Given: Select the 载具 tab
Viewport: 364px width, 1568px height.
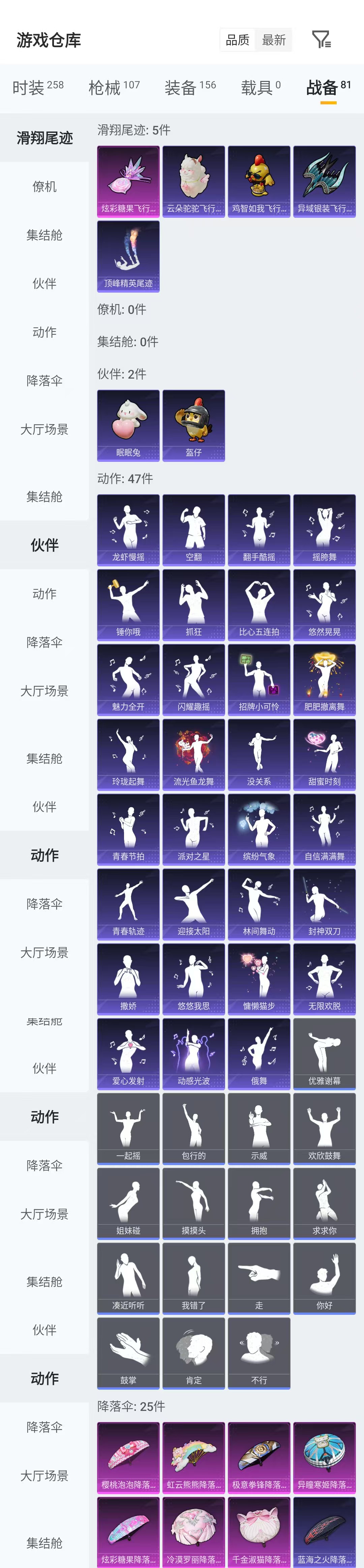Looking at the screenshot, I should [x=261, y=88].
